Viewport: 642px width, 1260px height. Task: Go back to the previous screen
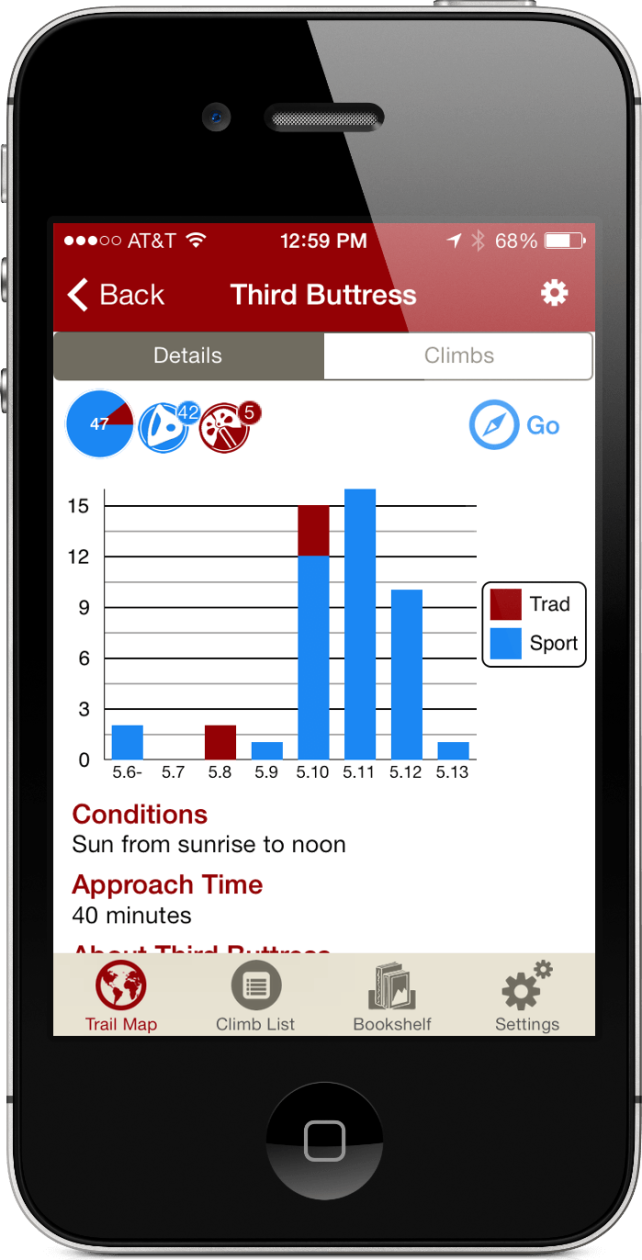[115, 295]
